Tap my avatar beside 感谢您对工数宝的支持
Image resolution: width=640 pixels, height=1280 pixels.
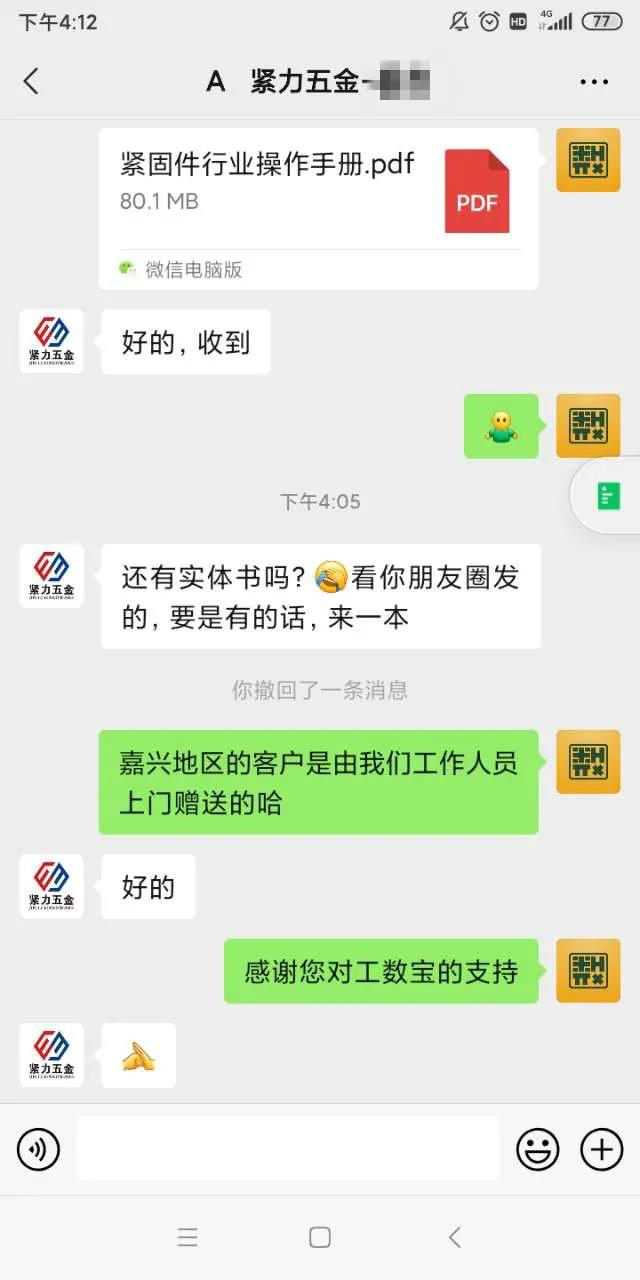pyautogui.click(x=588, y=971)
